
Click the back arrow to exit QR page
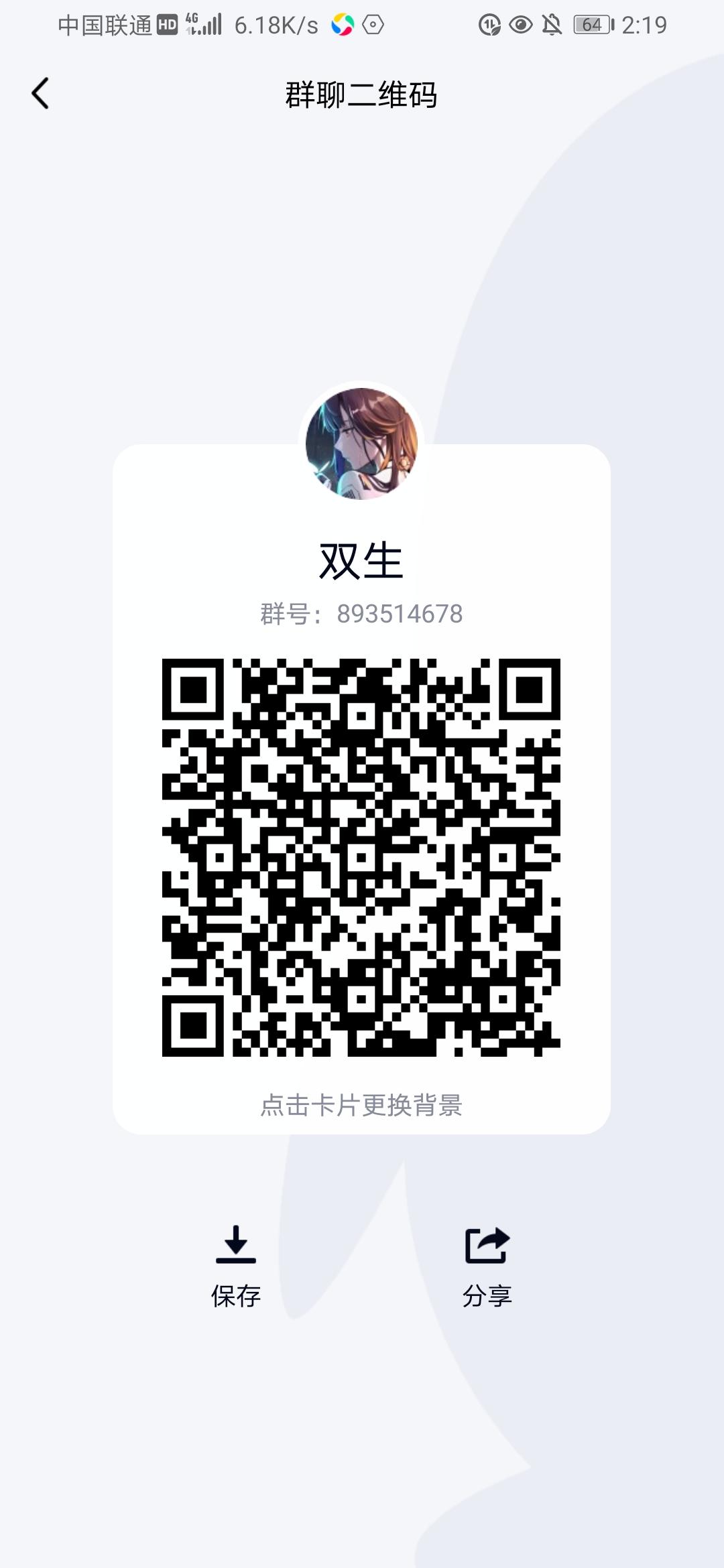tap(40, 94)
